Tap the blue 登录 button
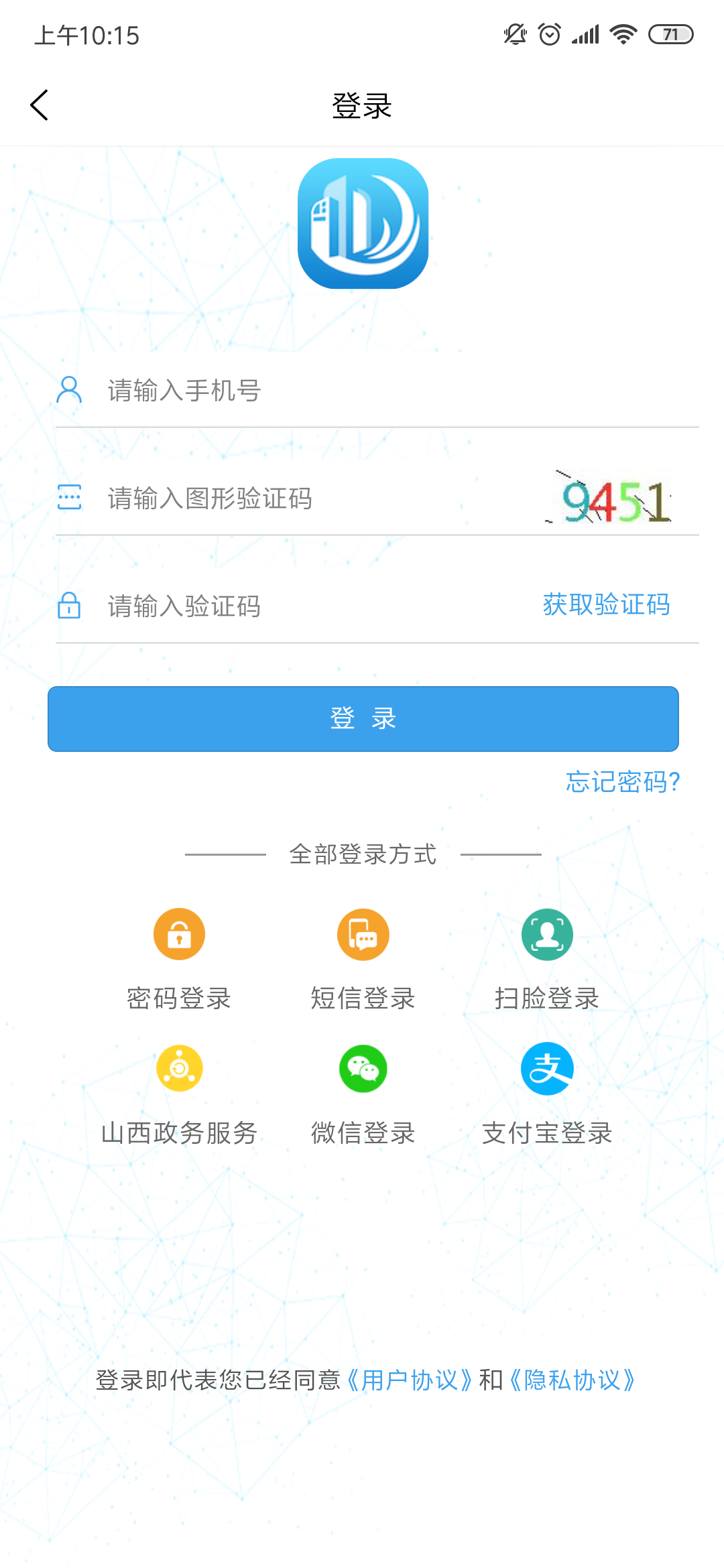The width and height of the screenshot is (724, 1568). point(363,718)
